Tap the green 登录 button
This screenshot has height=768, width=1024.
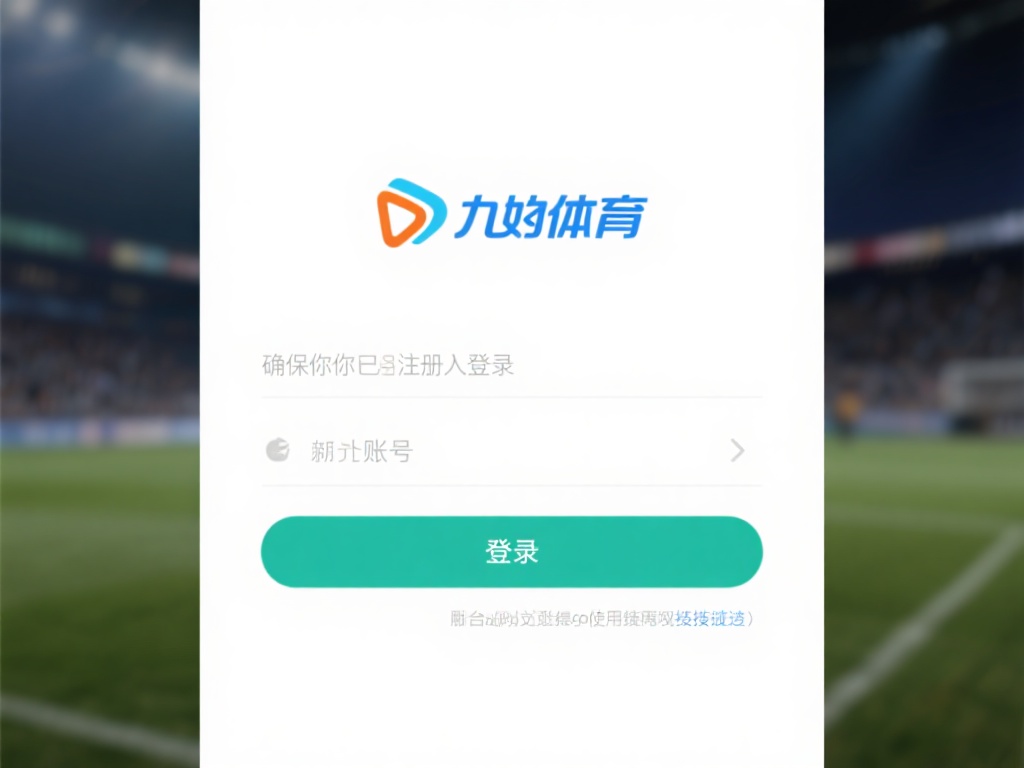pyautogui.click(x=511, y=551)
